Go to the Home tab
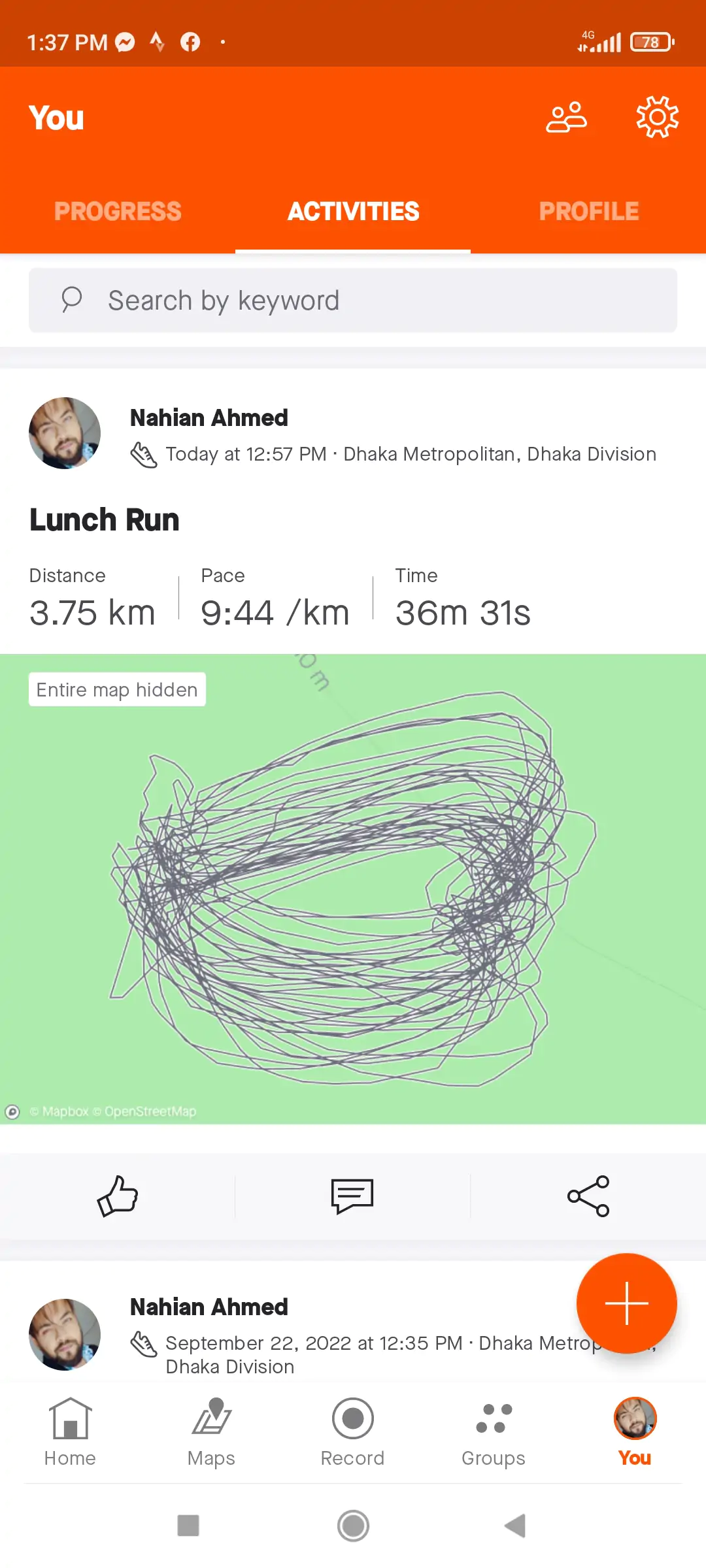706x1568 pixels. (x=70, y=1432)
